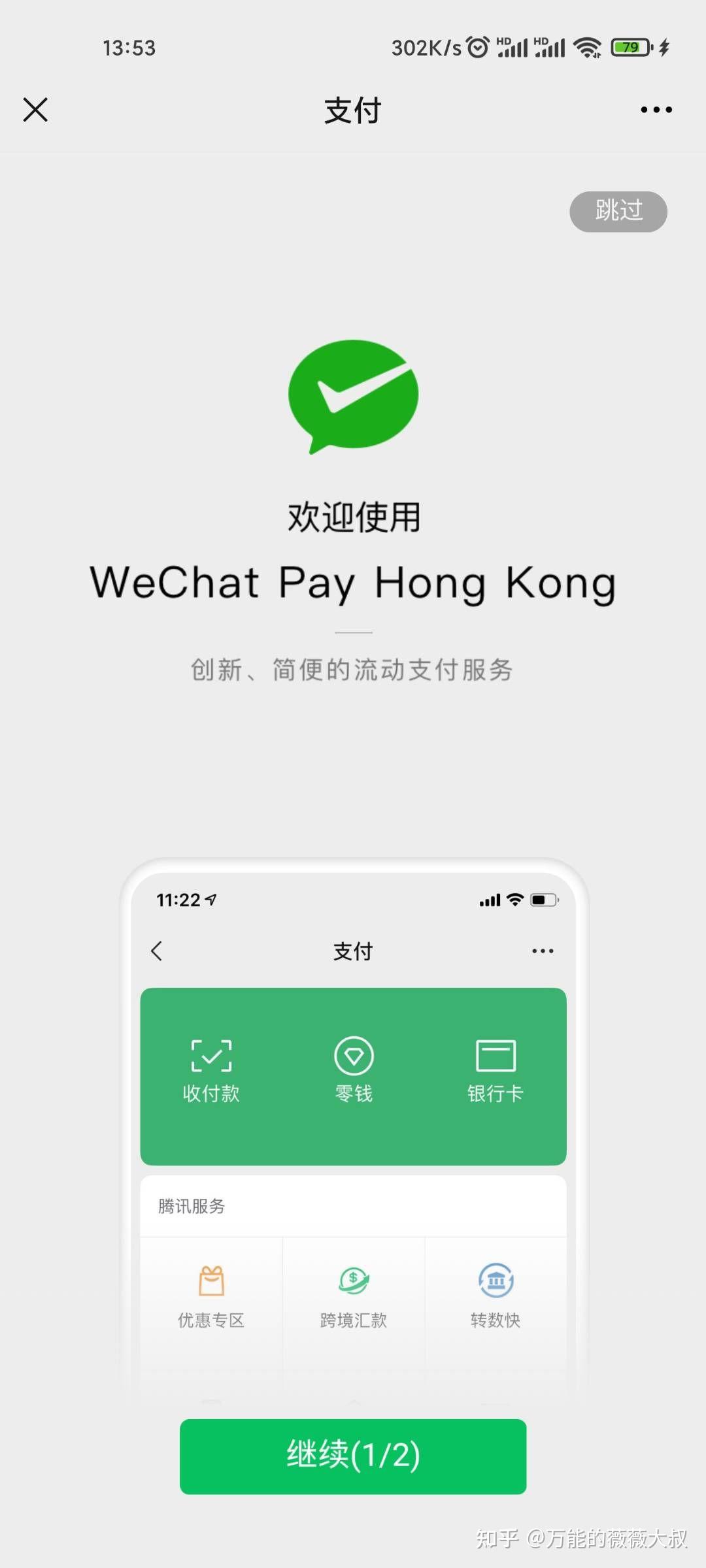Image resolution: width=706 pixels, height=1568 pixels.
Task: Toggle the Wi-Fi icon in status bar
Action: click(x=586, y=47)
